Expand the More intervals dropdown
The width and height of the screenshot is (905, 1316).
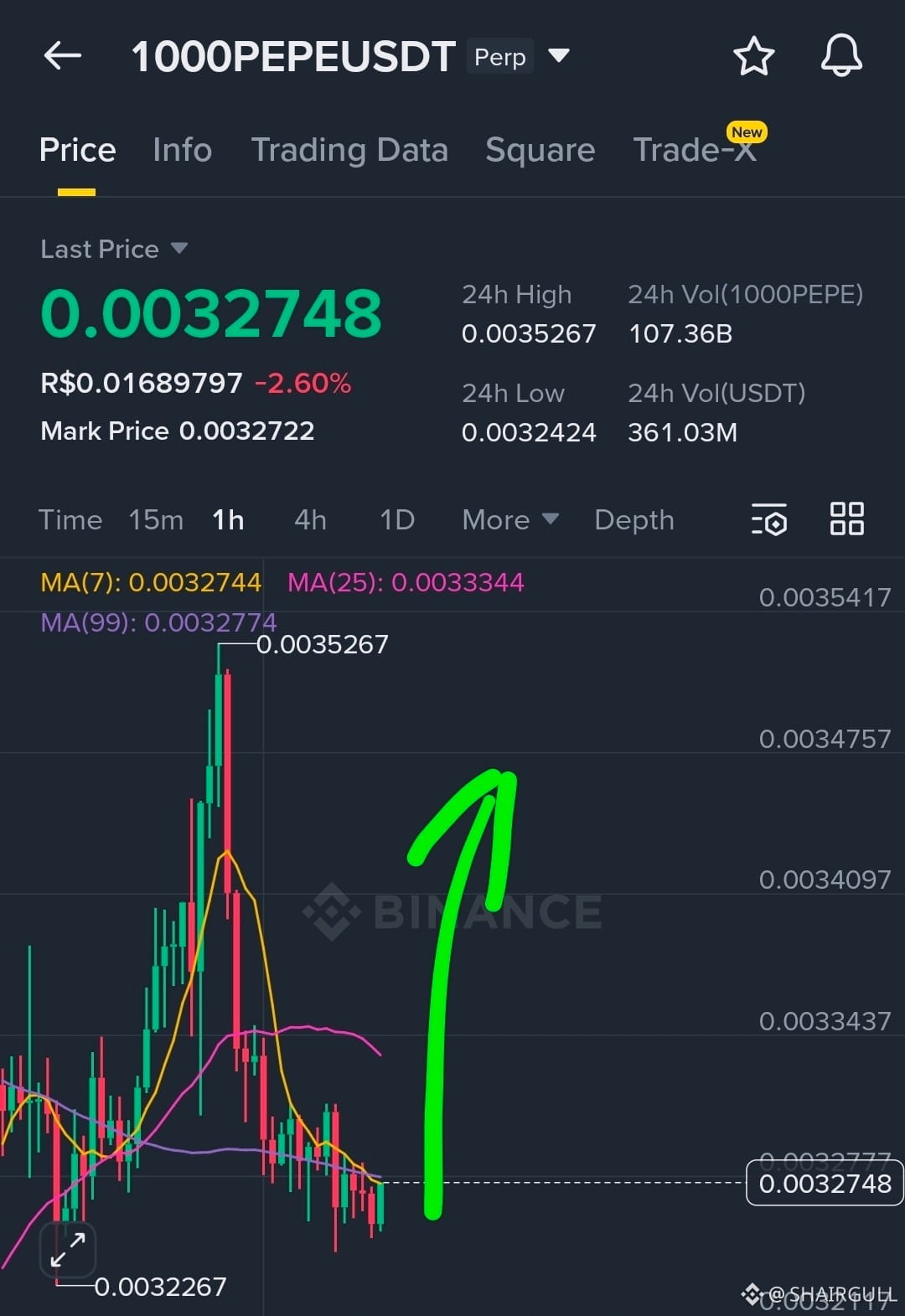pyautogui.click(x=509, y=519)
